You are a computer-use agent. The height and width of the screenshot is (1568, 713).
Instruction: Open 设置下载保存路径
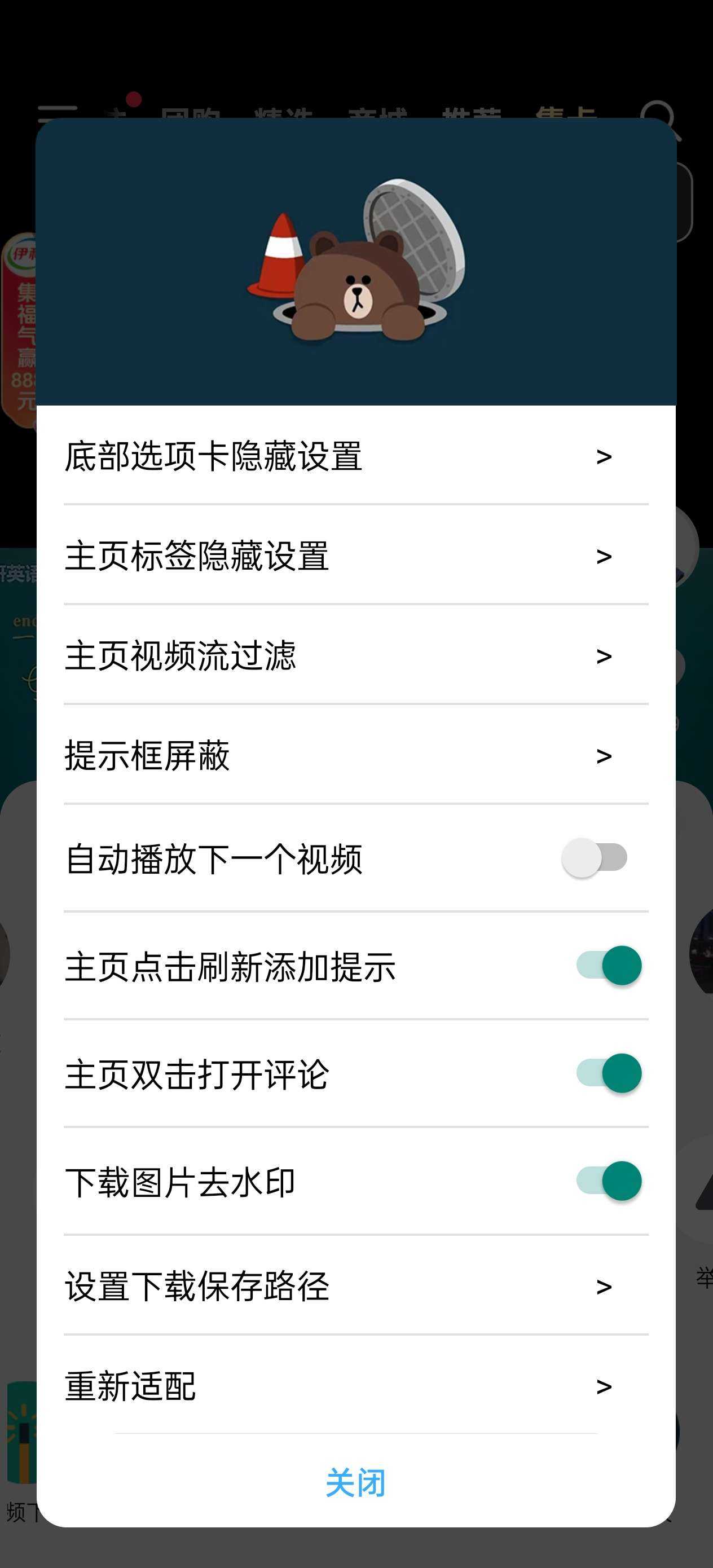coord(355,1286)
